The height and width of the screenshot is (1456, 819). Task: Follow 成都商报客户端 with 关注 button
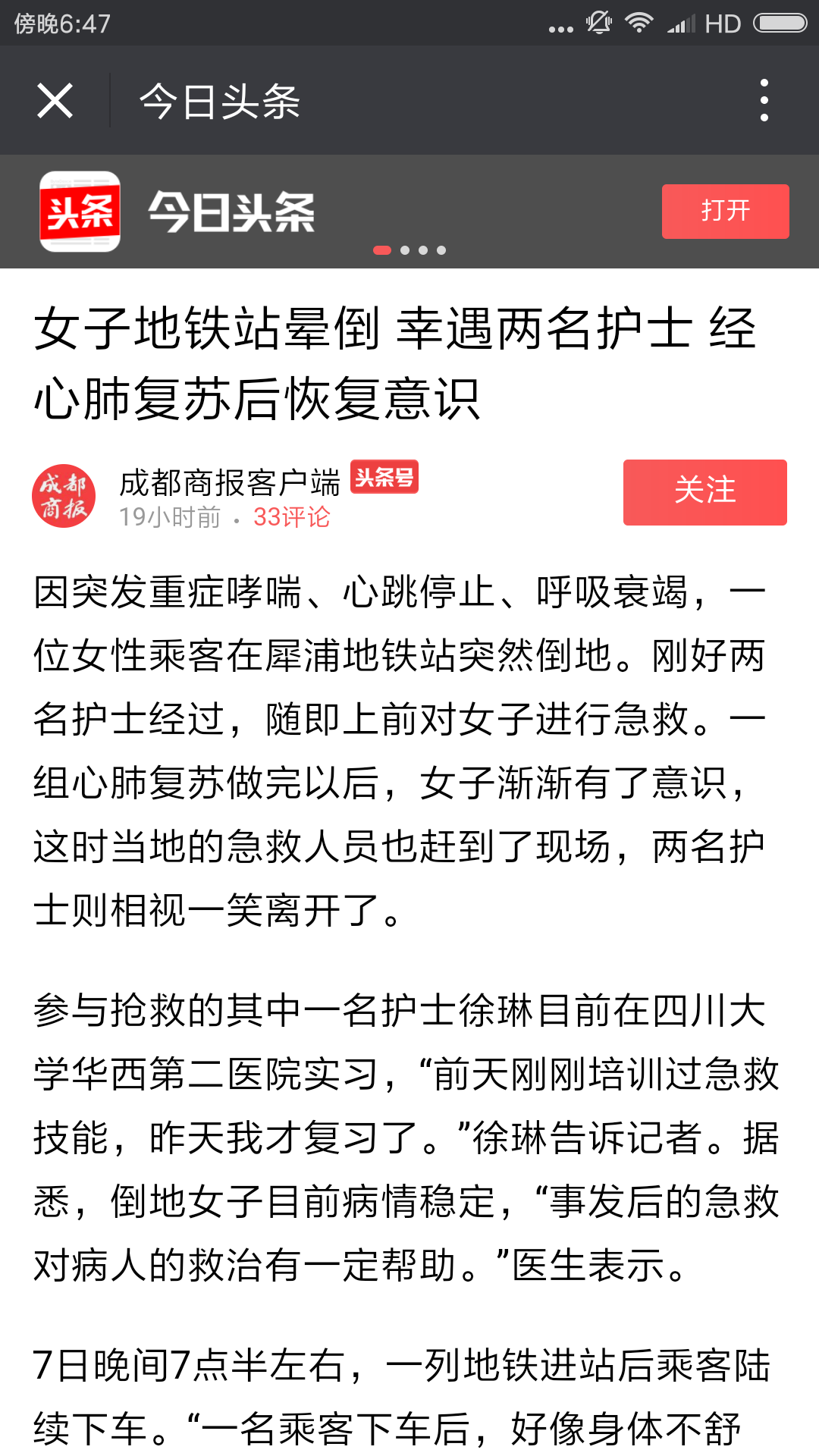tap(704, 491)
